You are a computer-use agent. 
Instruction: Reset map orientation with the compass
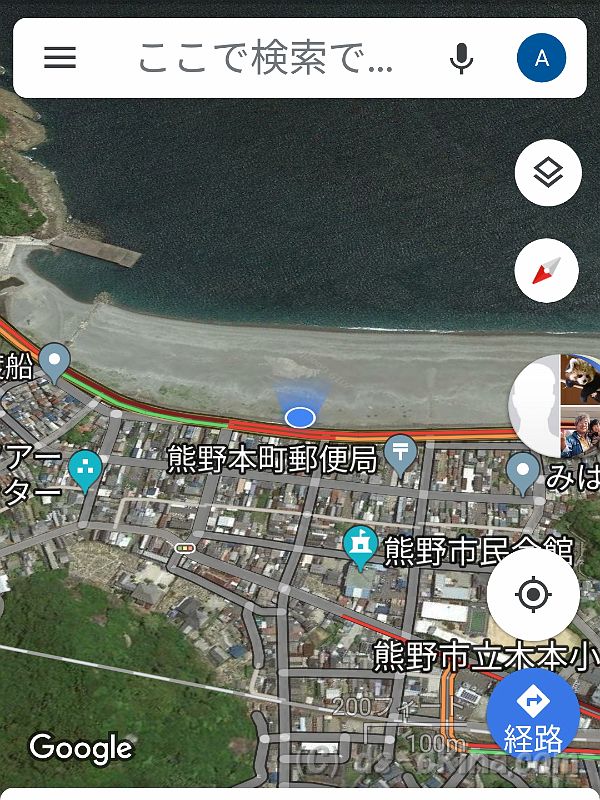(547, 271)
